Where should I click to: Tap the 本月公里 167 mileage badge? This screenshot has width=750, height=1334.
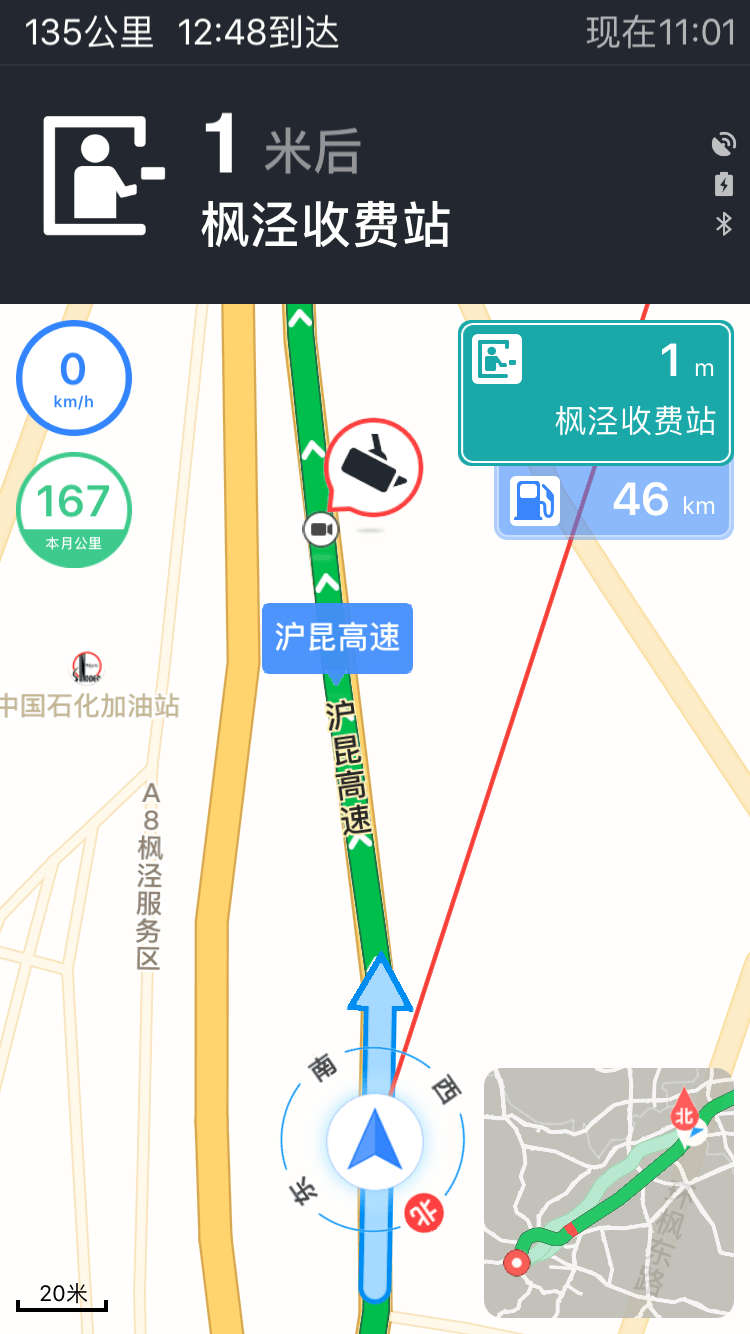point(74,510)
